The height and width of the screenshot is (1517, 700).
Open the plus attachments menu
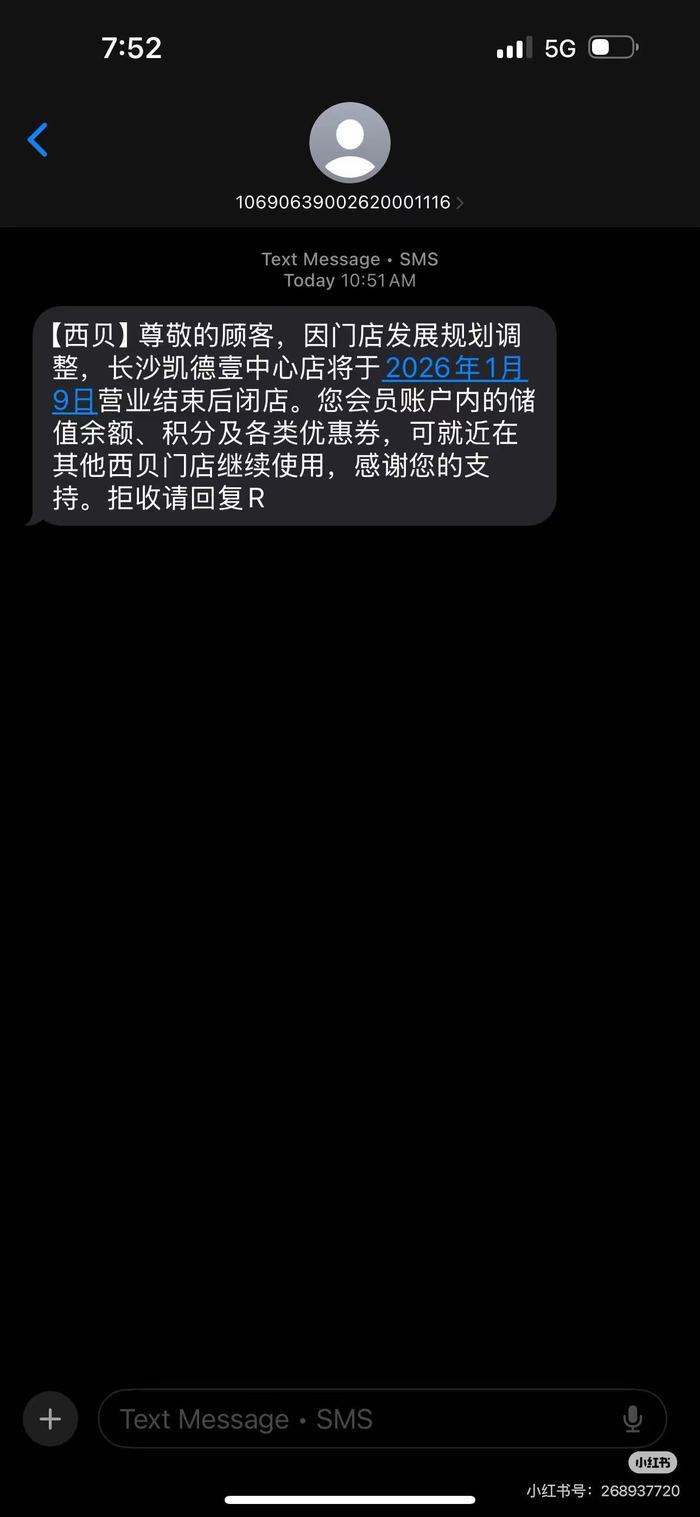pos(50,1418)
